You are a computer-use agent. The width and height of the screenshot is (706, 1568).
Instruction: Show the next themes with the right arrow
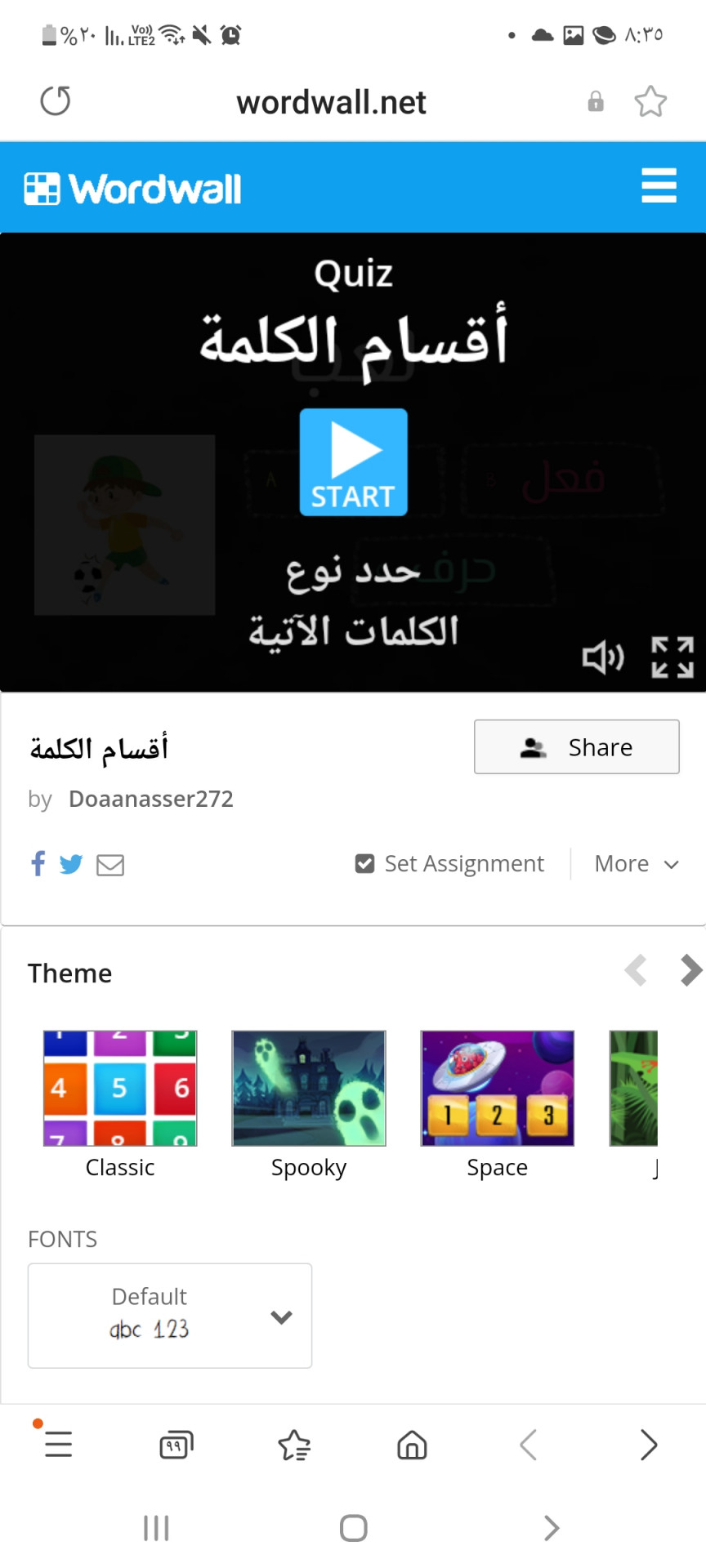pyautogui.click(x=690, y=971)
